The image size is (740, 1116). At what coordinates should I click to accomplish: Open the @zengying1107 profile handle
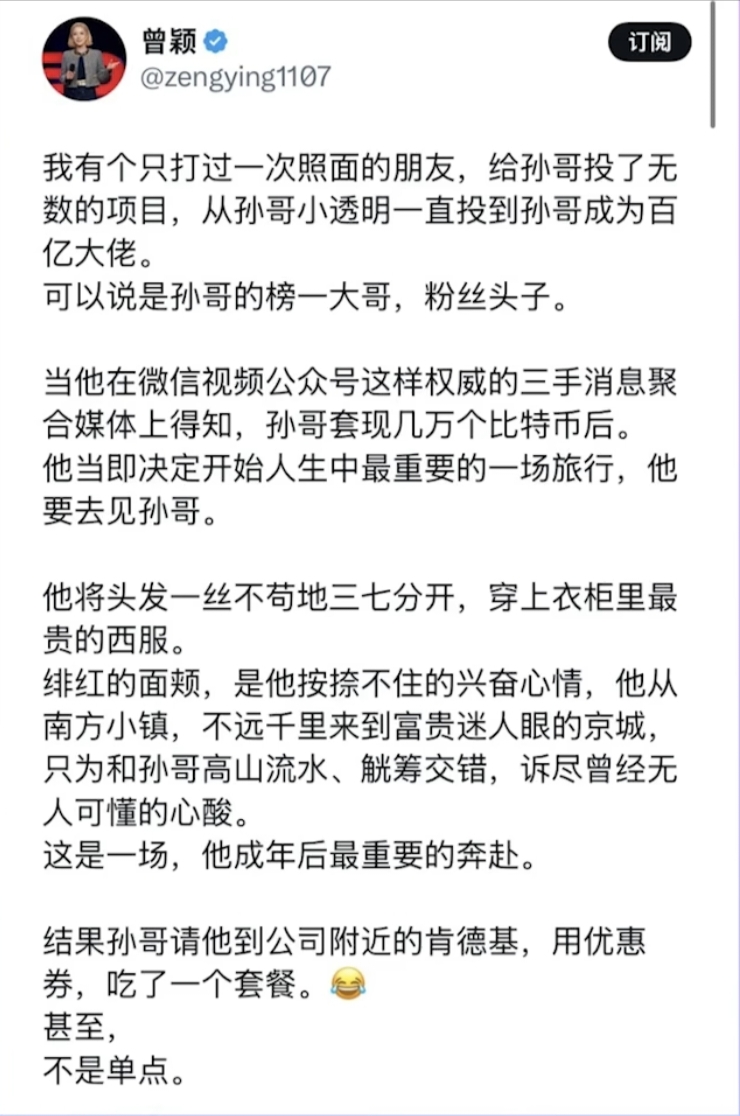click(236, 76)
